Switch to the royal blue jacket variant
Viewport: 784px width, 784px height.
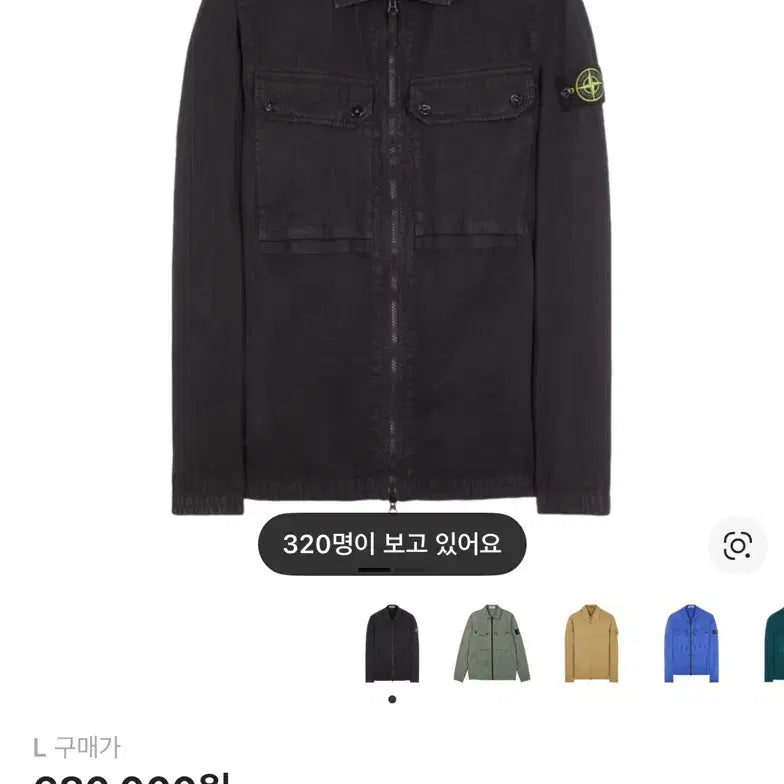click(690, 644)
